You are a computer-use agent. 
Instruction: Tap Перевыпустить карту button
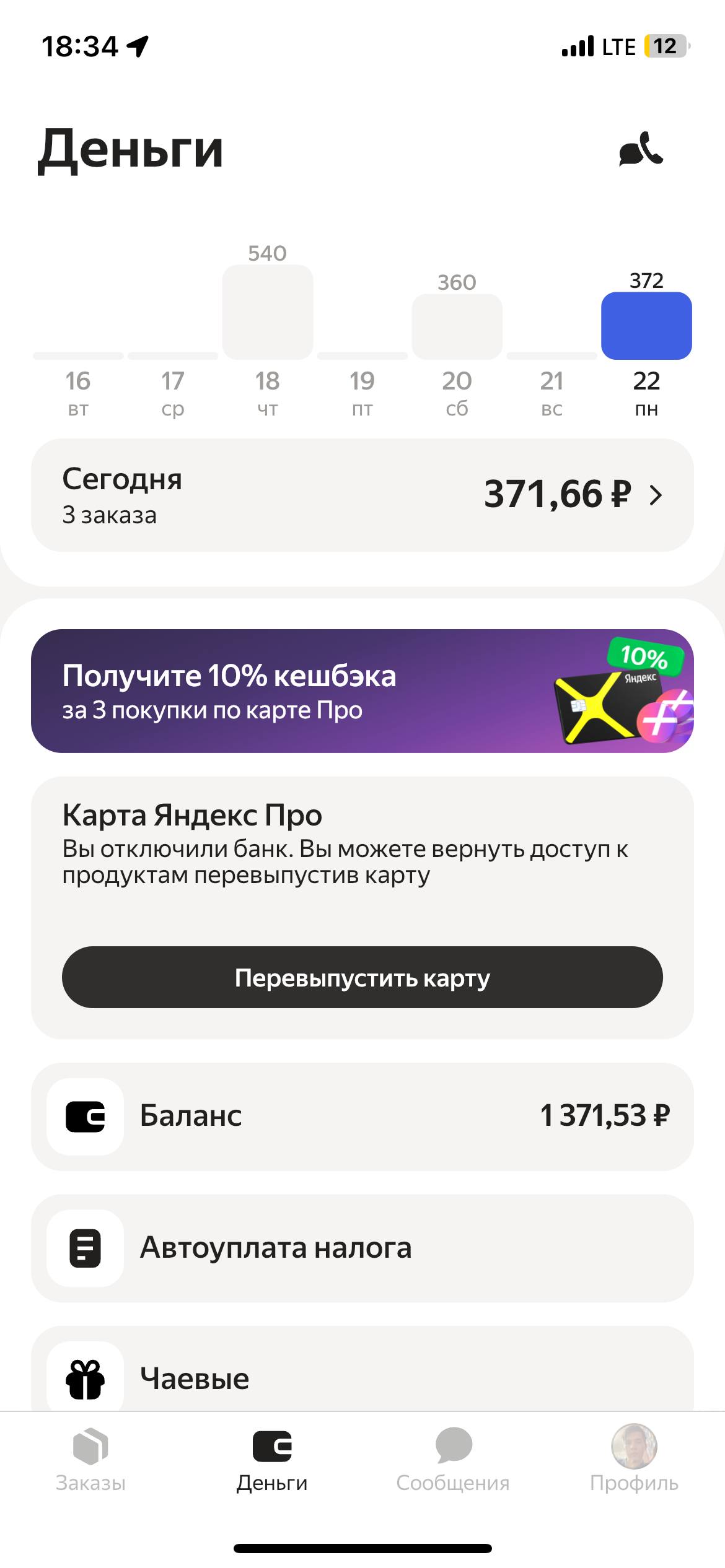pos(362,978)
